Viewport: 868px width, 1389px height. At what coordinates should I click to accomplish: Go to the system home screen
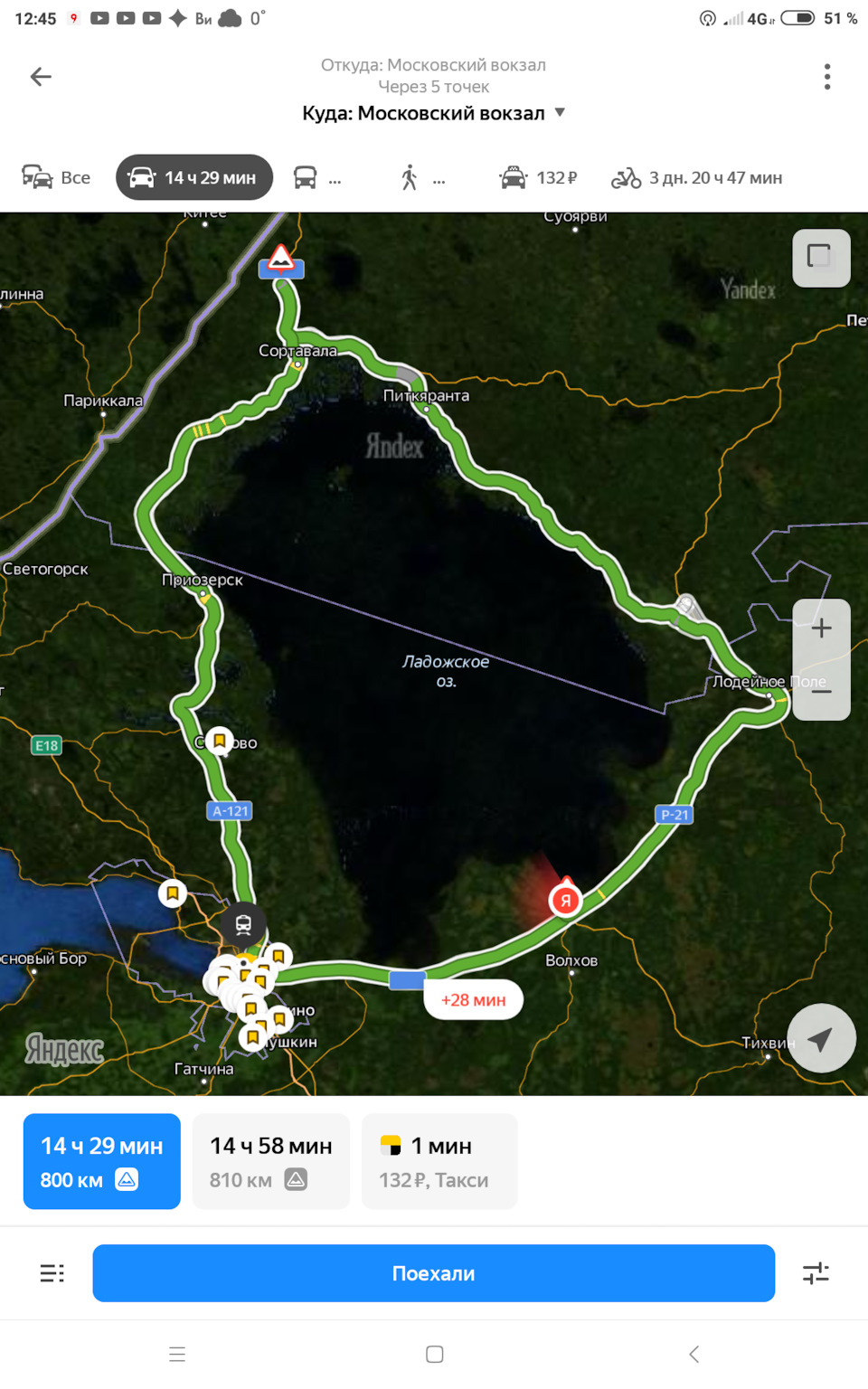click(x=434, y=1354)
